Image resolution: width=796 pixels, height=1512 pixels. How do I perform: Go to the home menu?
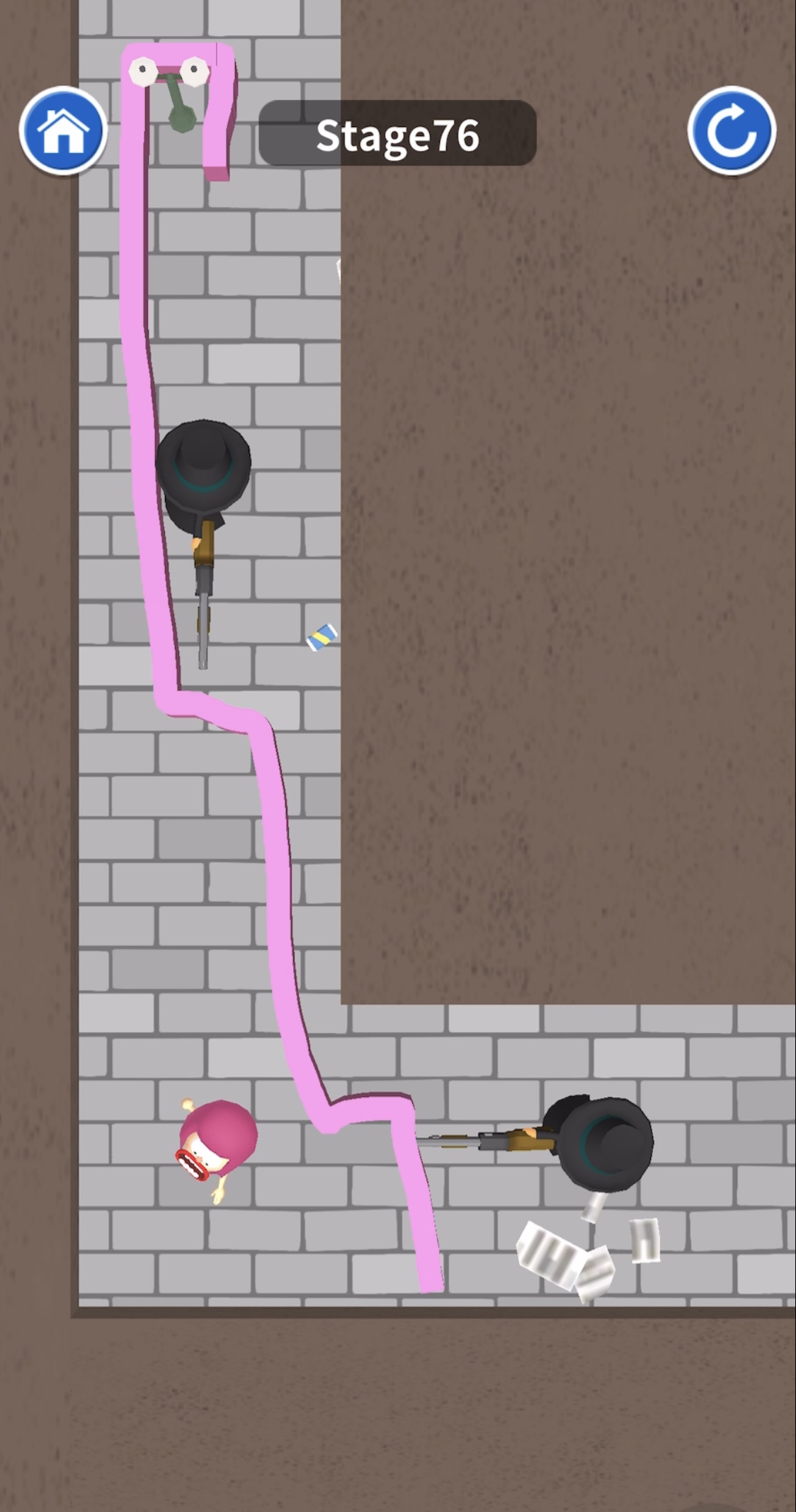pyautogui.click(x=63, y=131)
